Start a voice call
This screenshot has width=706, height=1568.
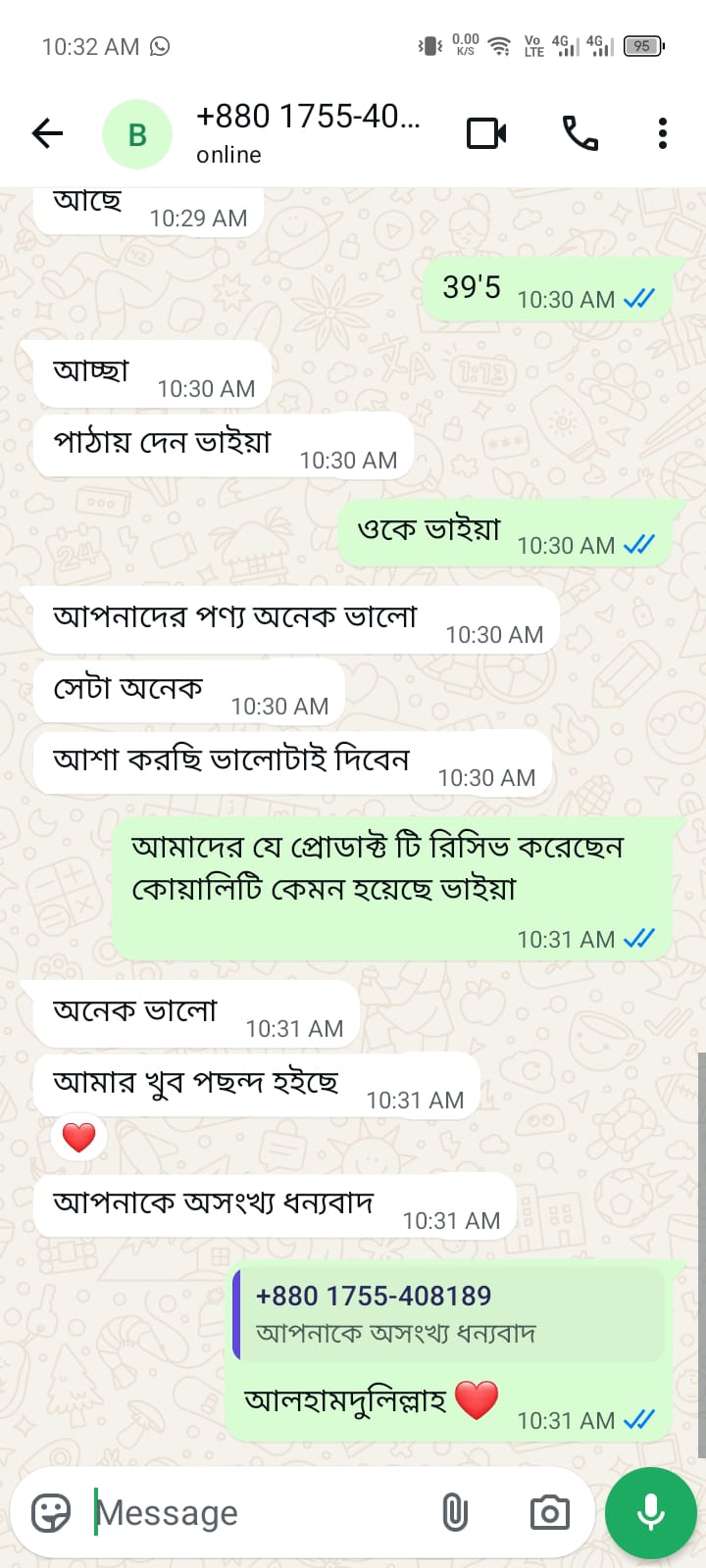pos(580,133)
